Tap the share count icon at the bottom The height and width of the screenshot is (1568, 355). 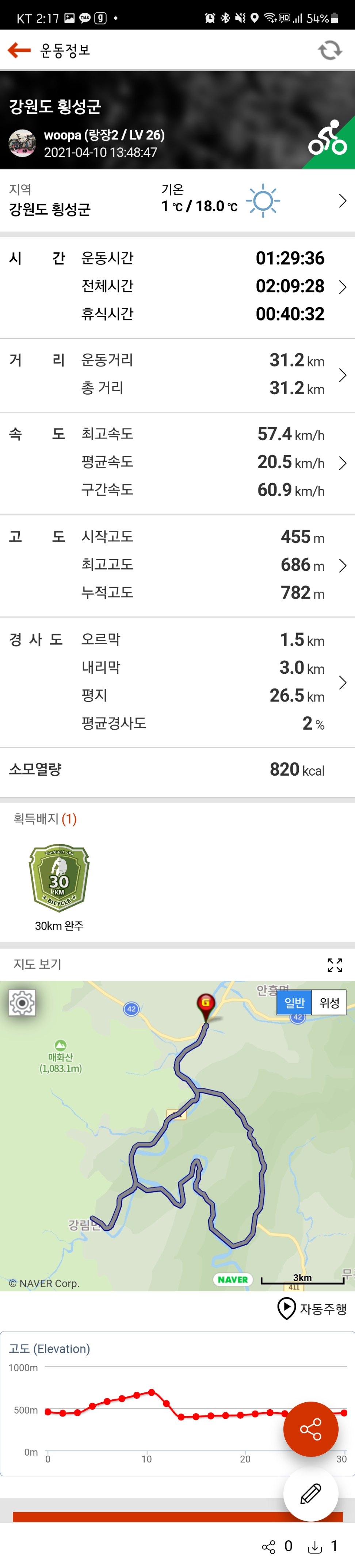tap(268, 1547)
